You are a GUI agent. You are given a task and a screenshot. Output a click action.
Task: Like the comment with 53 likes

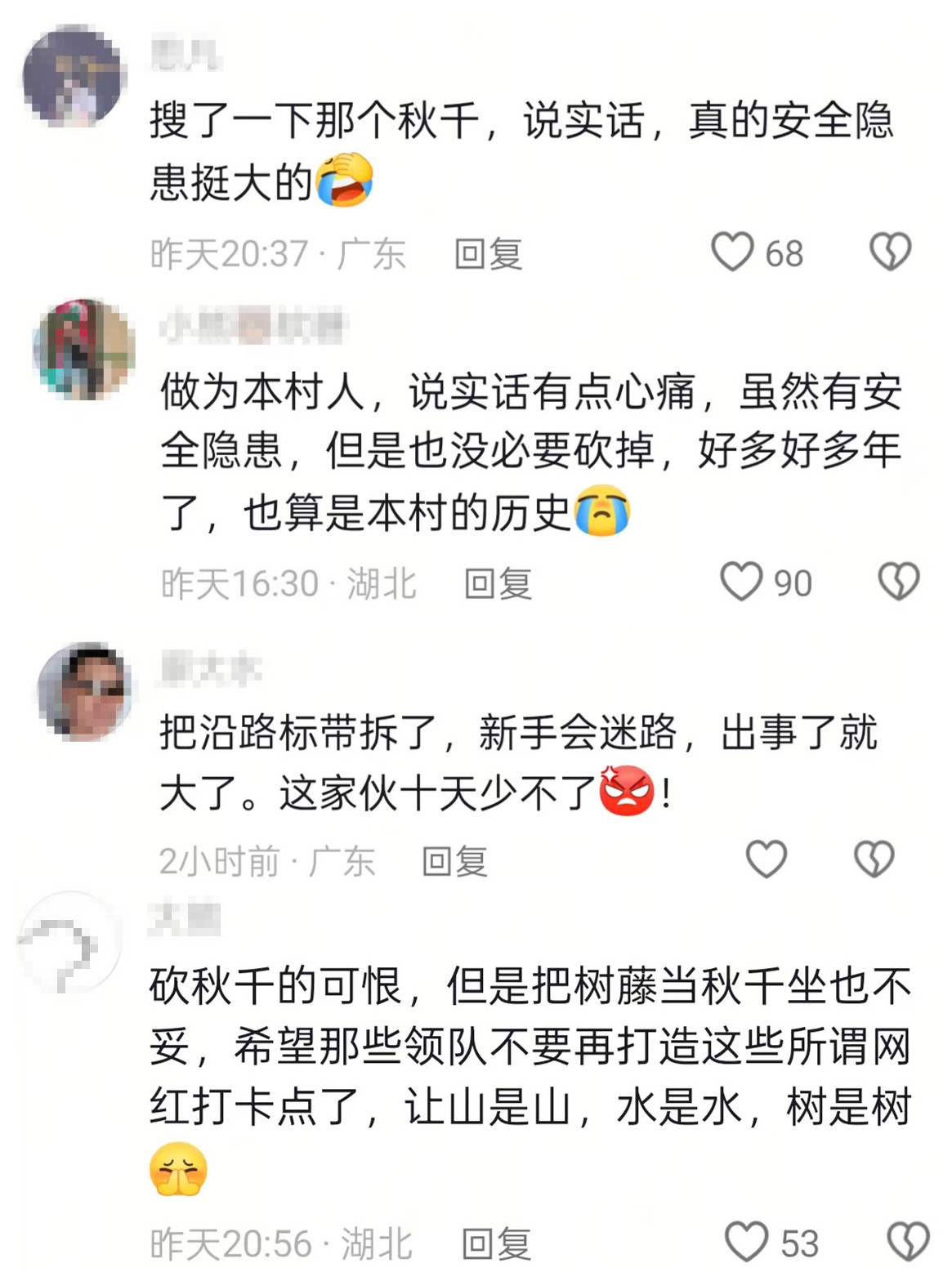pyautogui.click(x=747, y=1242)
